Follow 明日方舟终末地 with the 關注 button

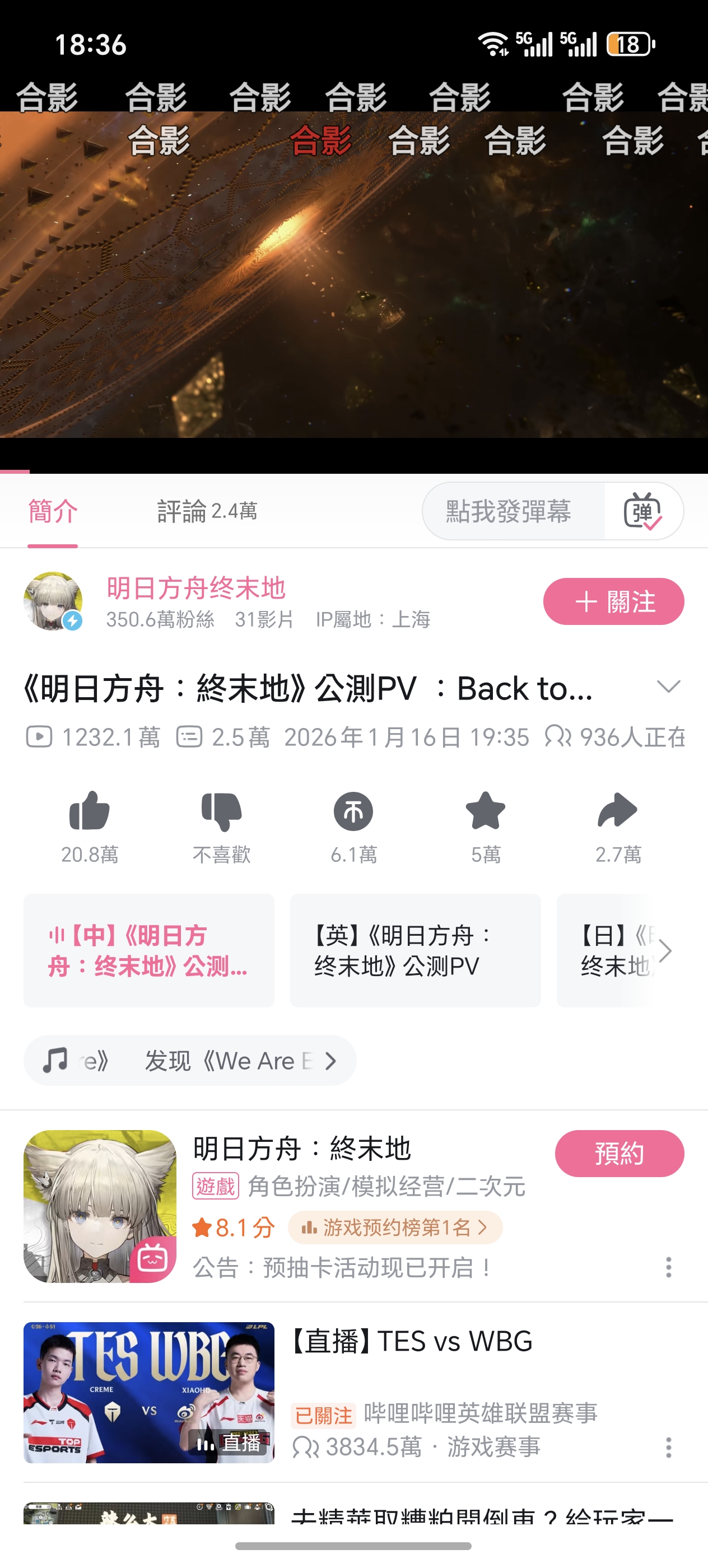613,601
